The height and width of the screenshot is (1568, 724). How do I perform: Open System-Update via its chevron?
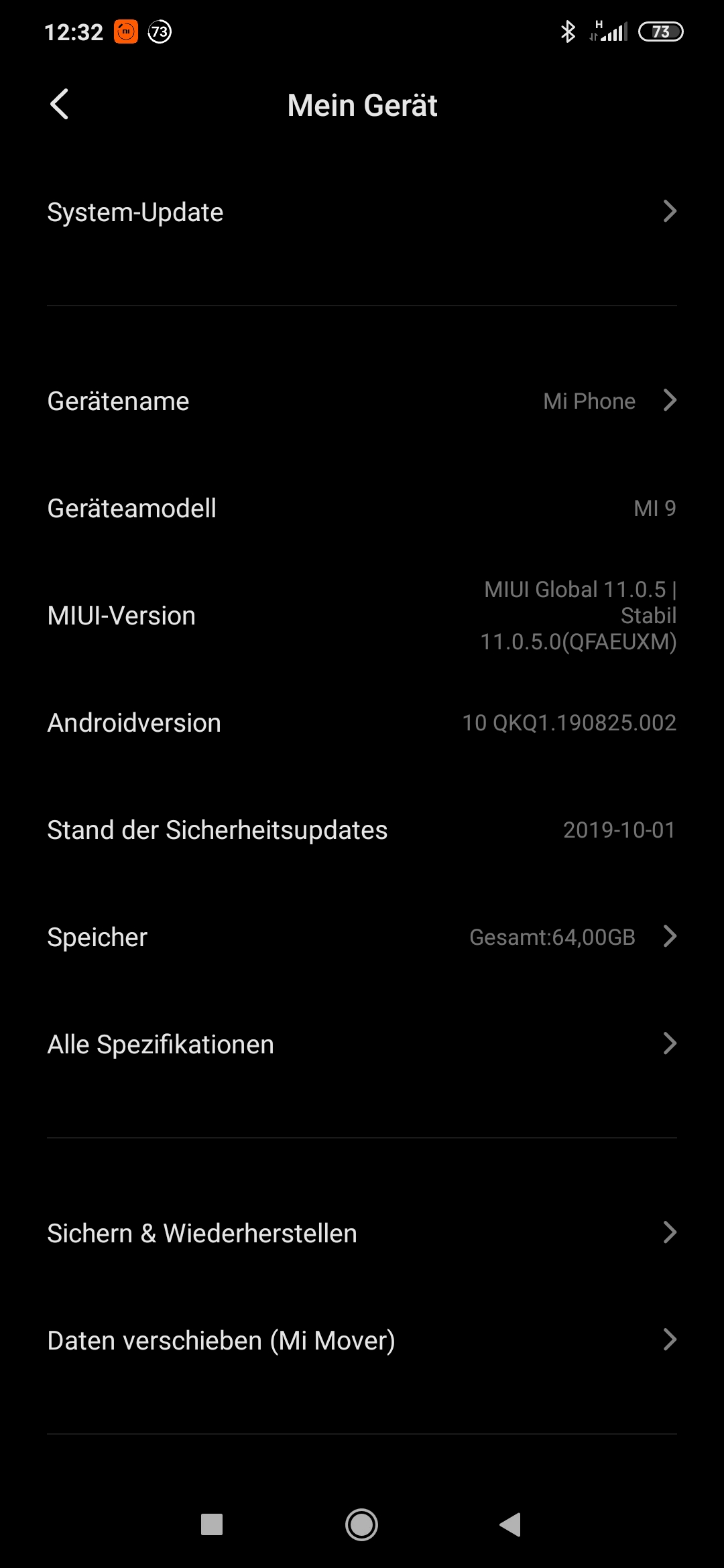click(670, 211)
